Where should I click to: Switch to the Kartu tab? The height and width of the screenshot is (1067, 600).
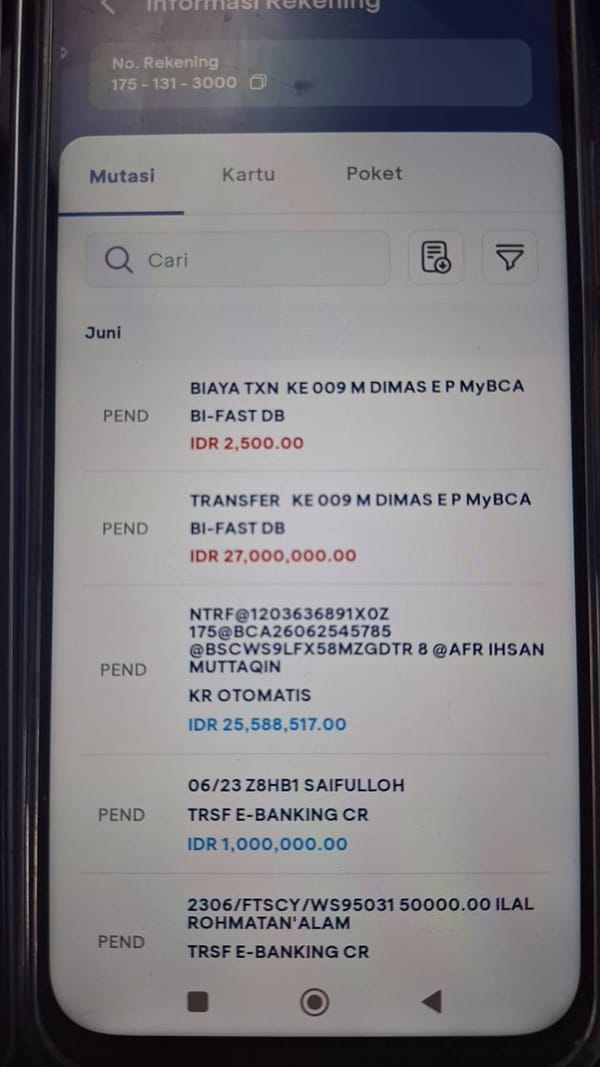248,174
